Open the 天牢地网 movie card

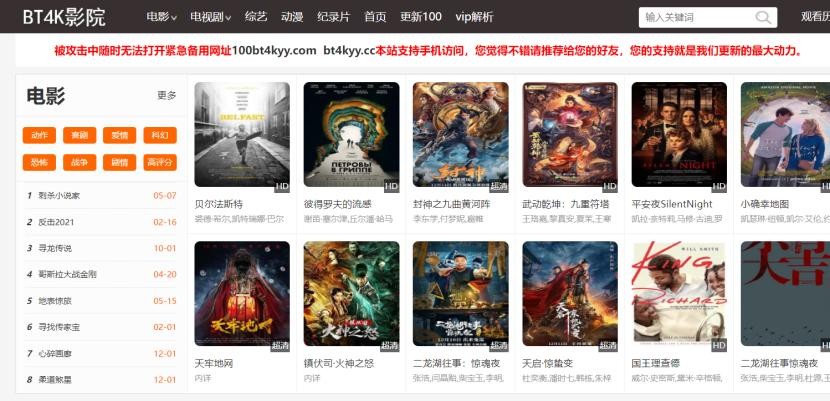[241, 295]
